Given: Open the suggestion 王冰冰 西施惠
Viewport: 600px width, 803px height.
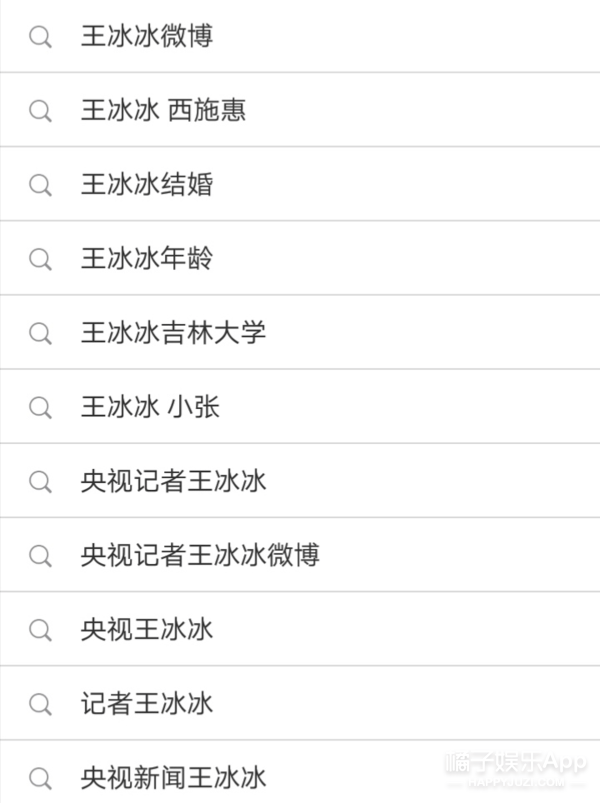Looking at the screenshot, I should pos(163,111).
